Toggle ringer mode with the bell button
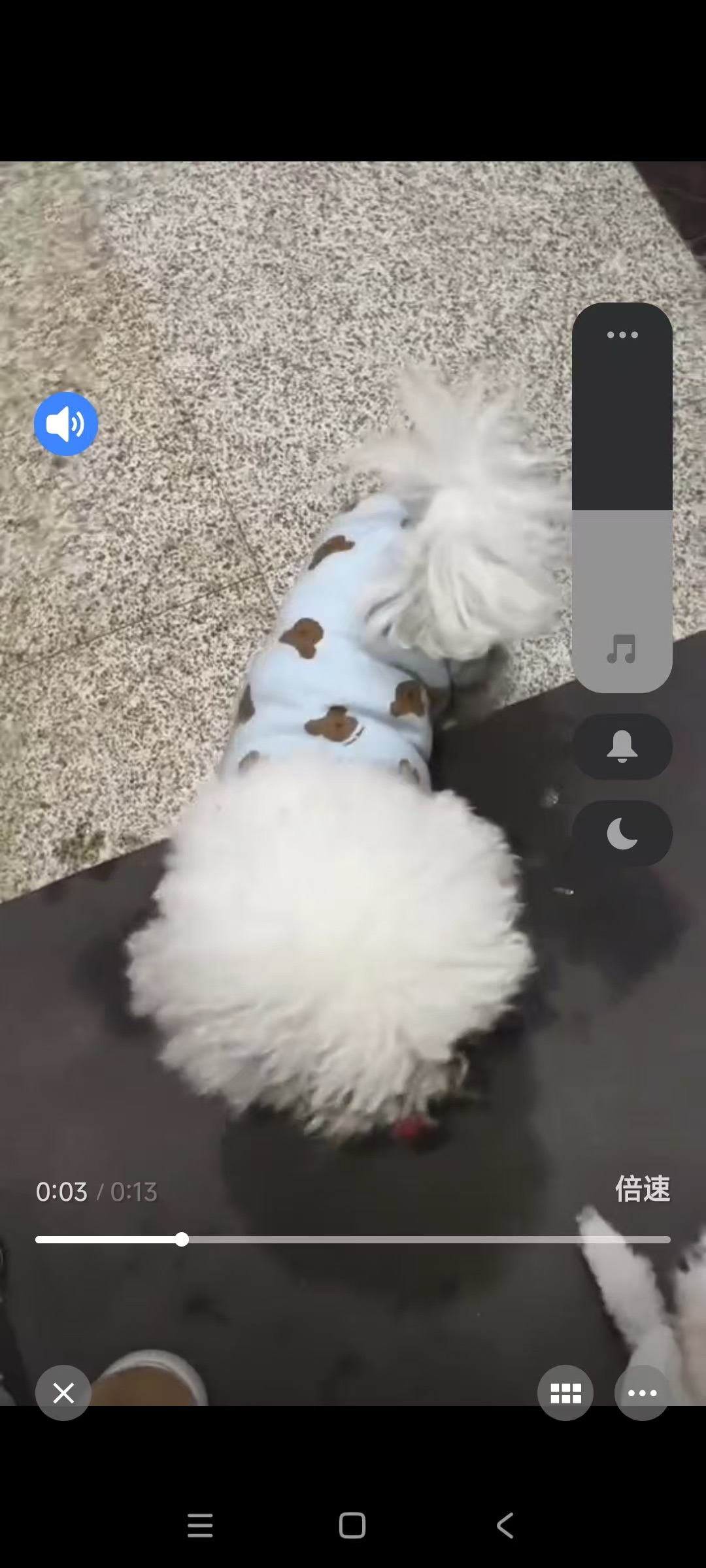 622,746
